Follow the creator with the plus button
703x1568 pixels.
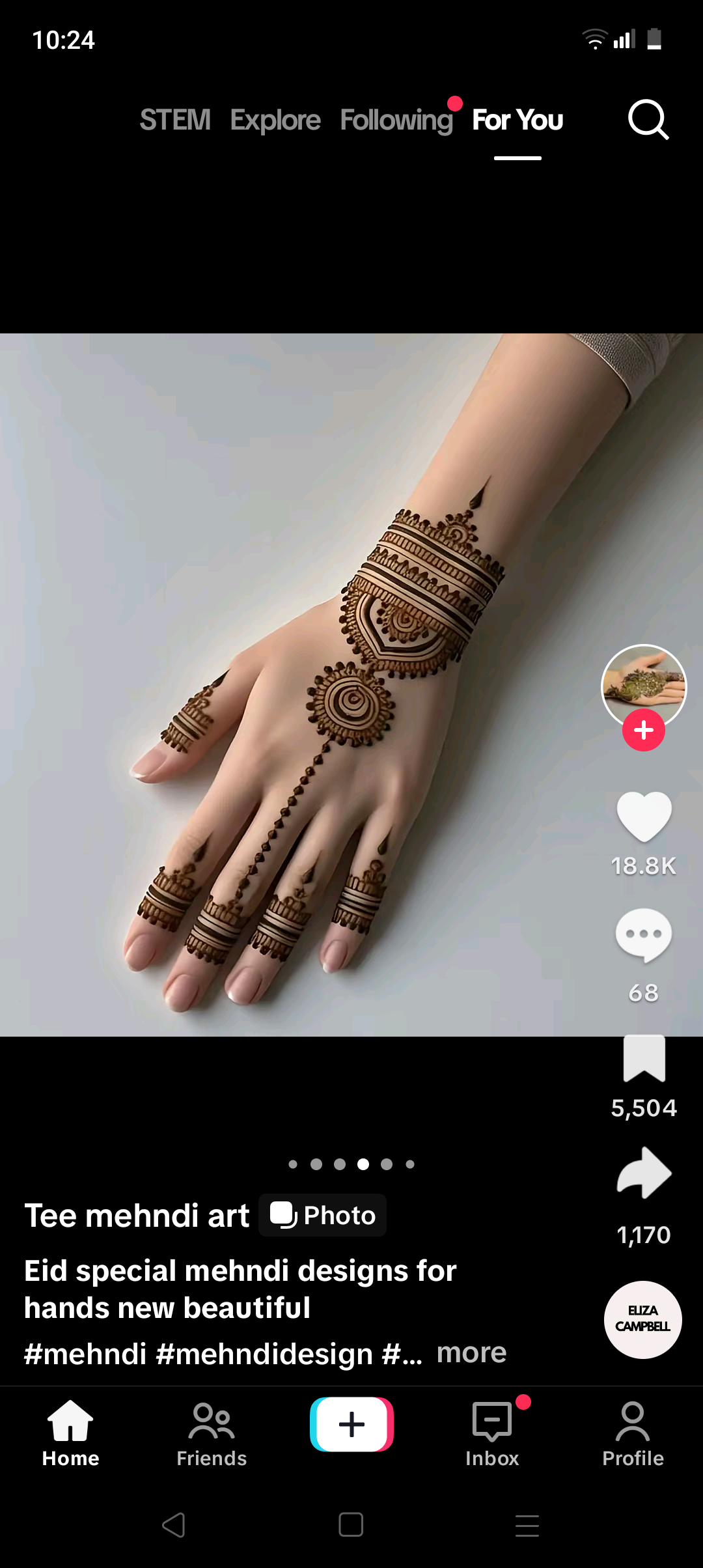pyautogui.click(x=644, y=731)
